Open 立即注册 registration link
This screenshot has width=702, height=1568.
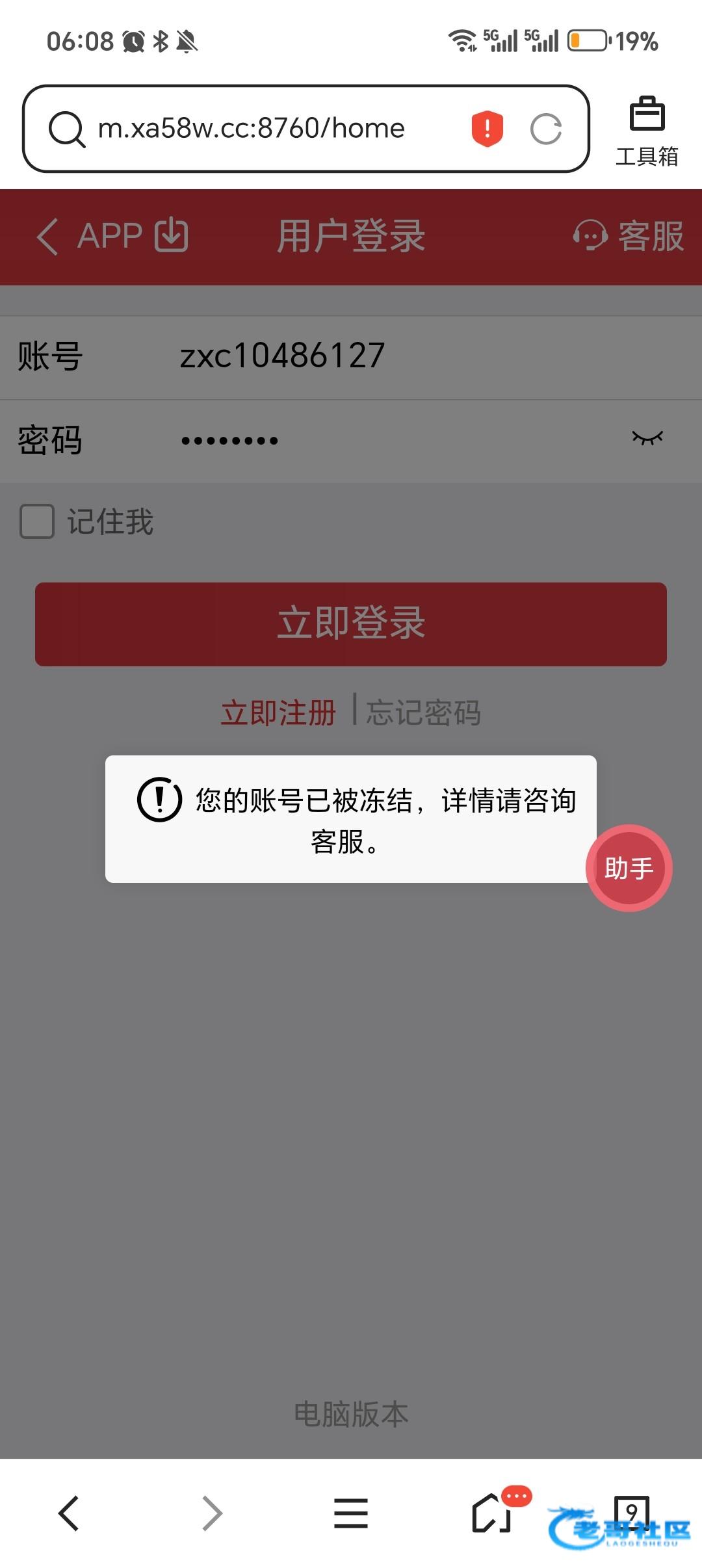click(x=278, y=712)
